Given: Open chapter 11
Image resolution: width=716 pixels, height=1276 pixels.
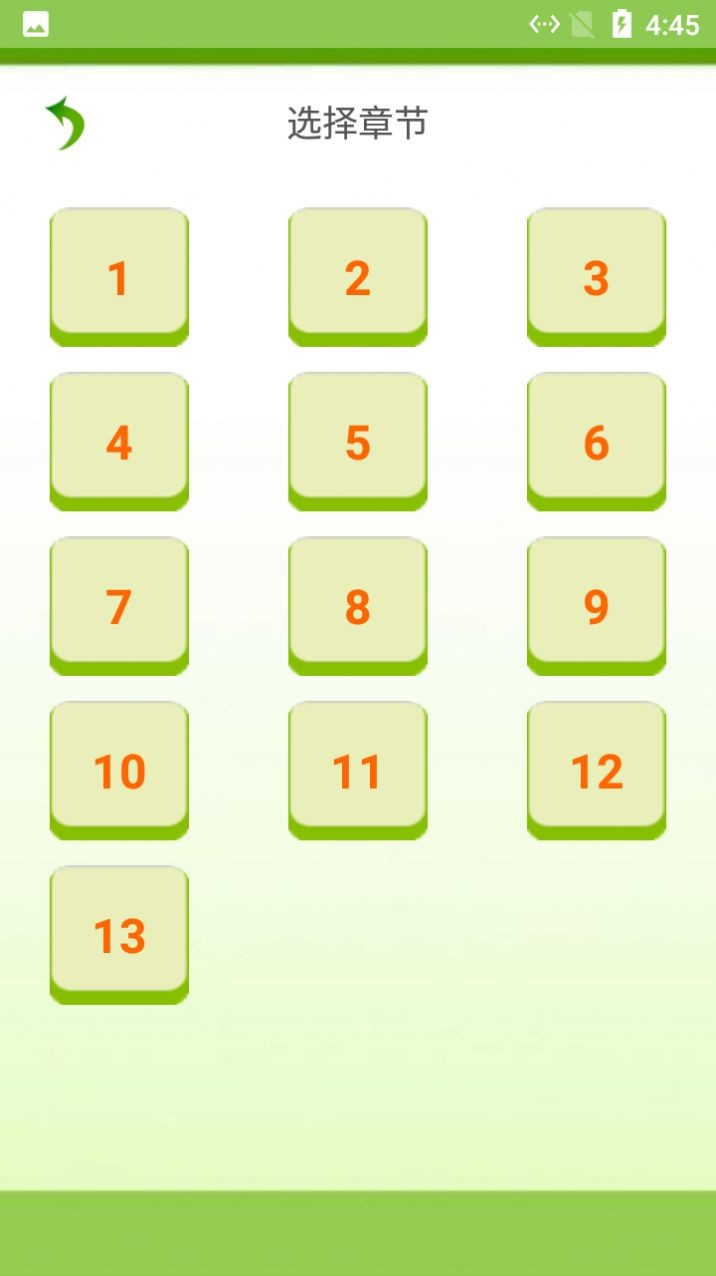Looking at the screenshot, I should click(358, 770).
